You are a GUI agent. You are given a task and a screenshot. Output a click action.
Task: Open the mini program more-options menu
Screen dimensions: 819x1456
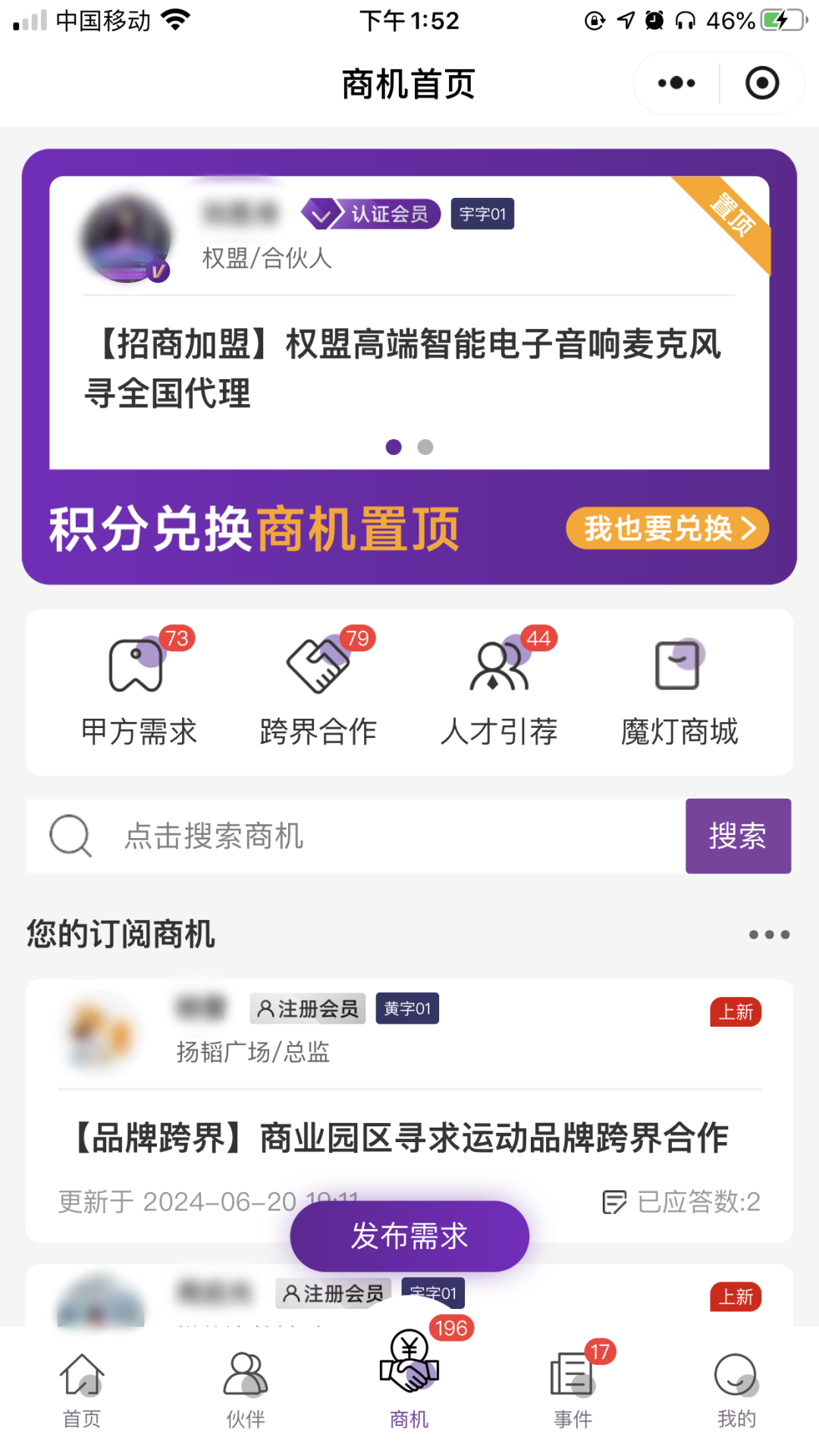tap(676, 83)
